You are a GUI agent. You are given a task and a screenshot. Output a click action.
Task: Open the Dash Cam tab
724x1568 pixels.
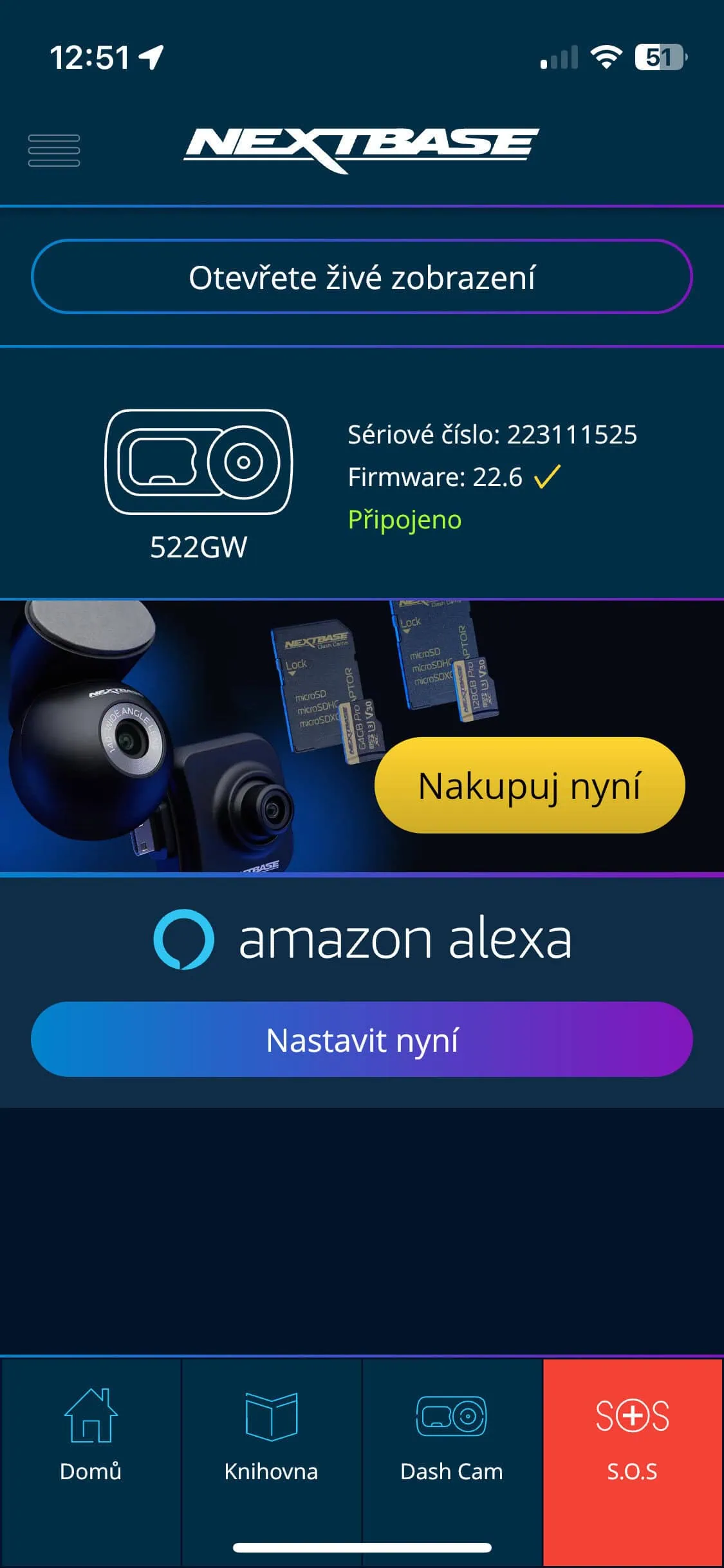452,1434
